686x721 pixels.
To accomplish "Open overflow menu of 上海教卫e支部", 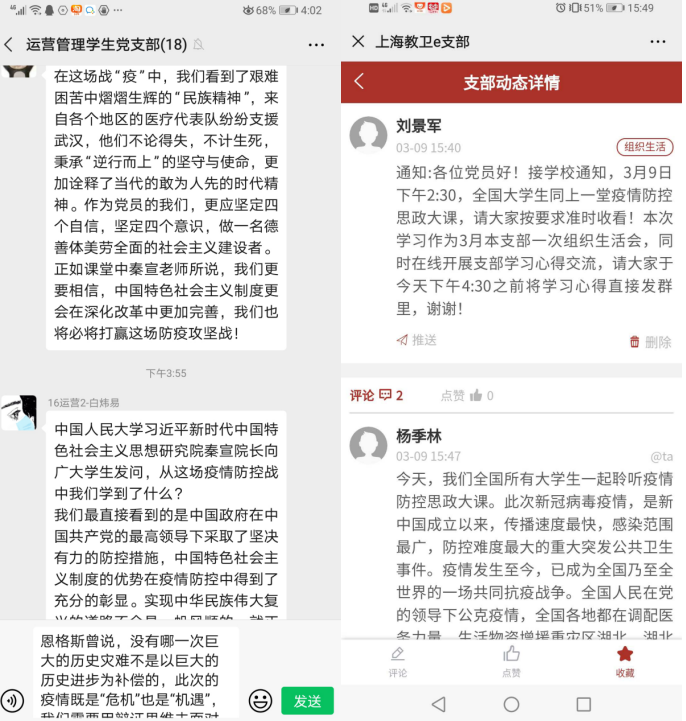I will 658,42.
